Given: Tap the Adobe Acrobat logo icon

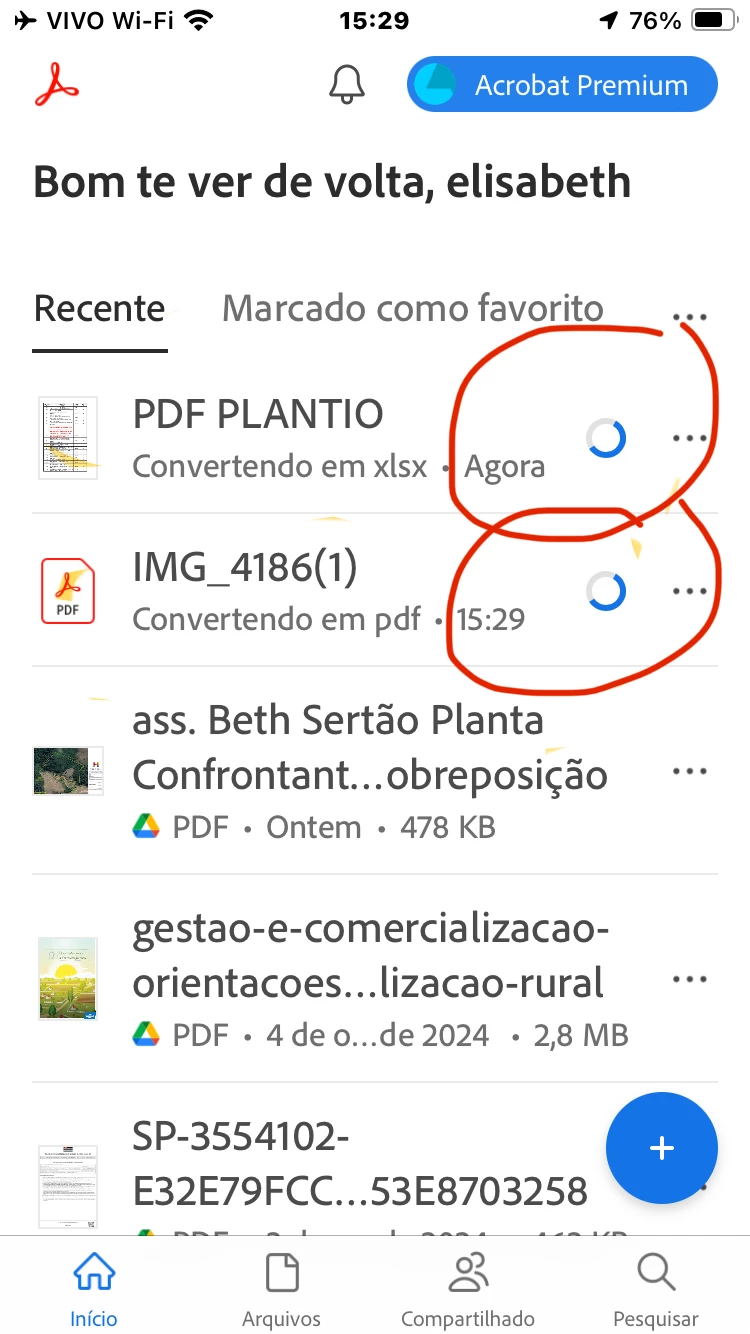Looking at the screenshot, I should coord(57,85).
